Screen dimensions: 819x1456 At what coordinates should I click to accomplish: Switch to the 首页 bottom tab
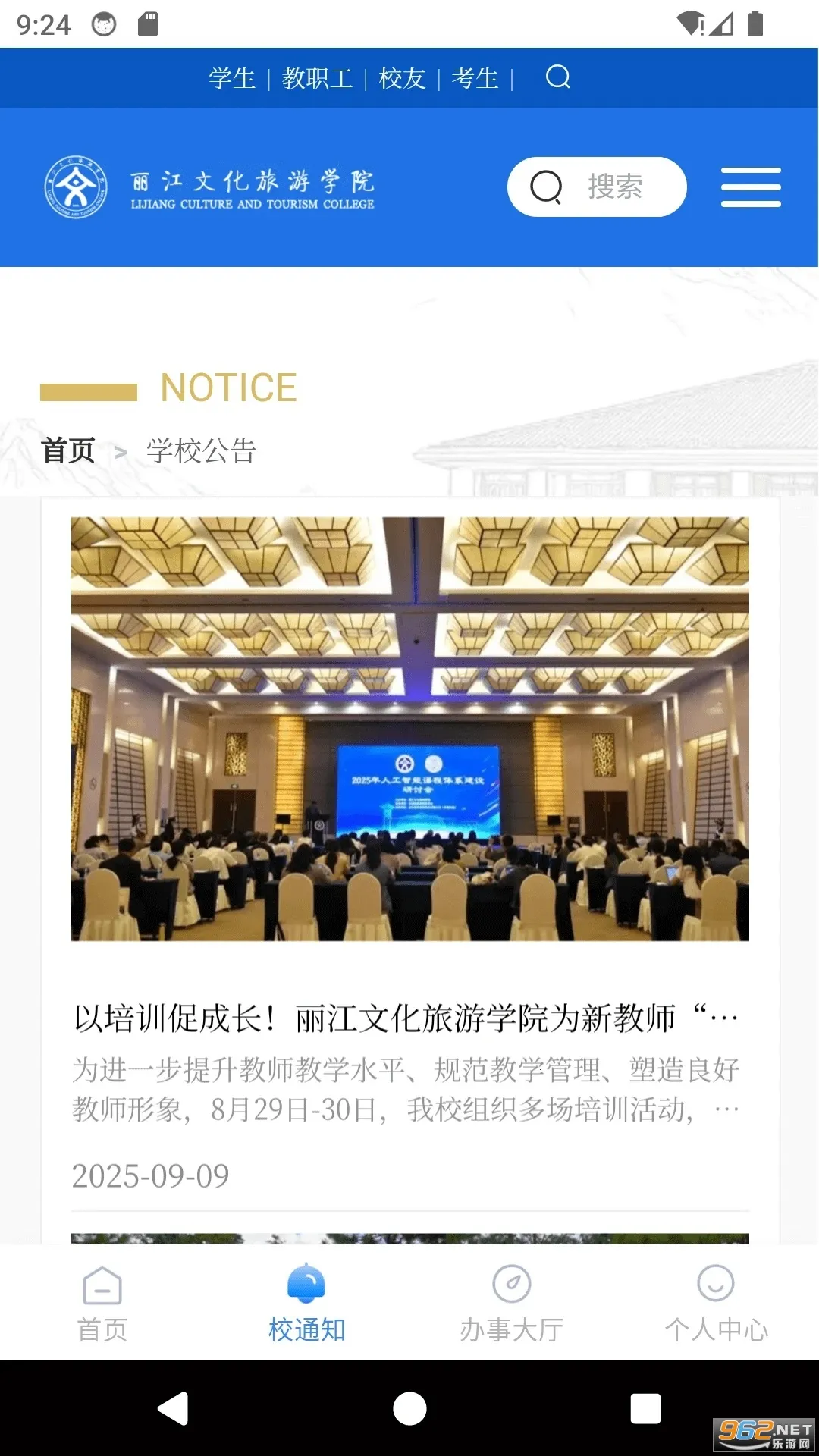point(102,1302)
